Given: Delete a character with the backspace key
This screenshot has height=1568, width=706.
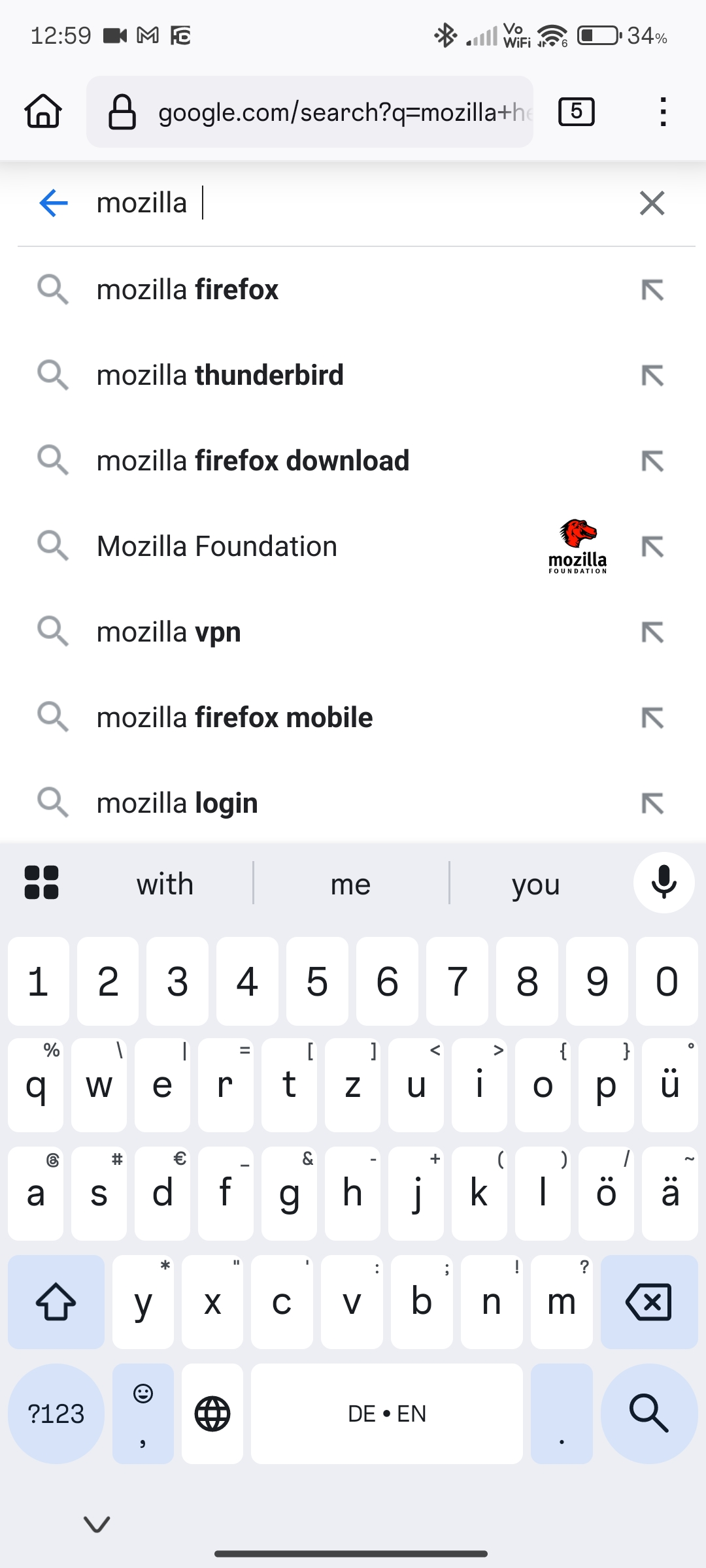Looking at the screenshot, I should [x=649, y=1302].
